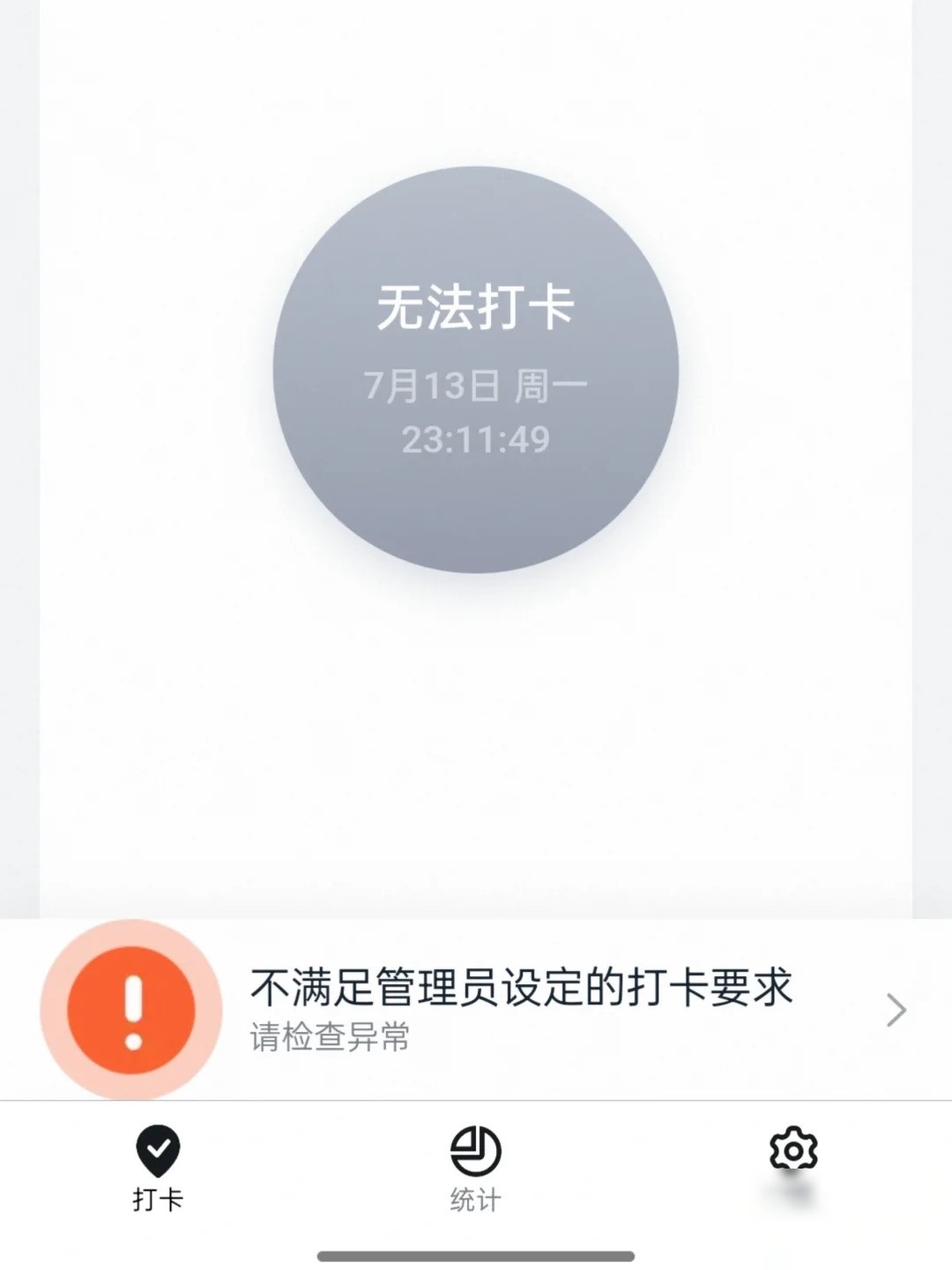
Task: Open the 不满足管理员设定的打卡要求 warning row
Action: tap(476, 1010)
